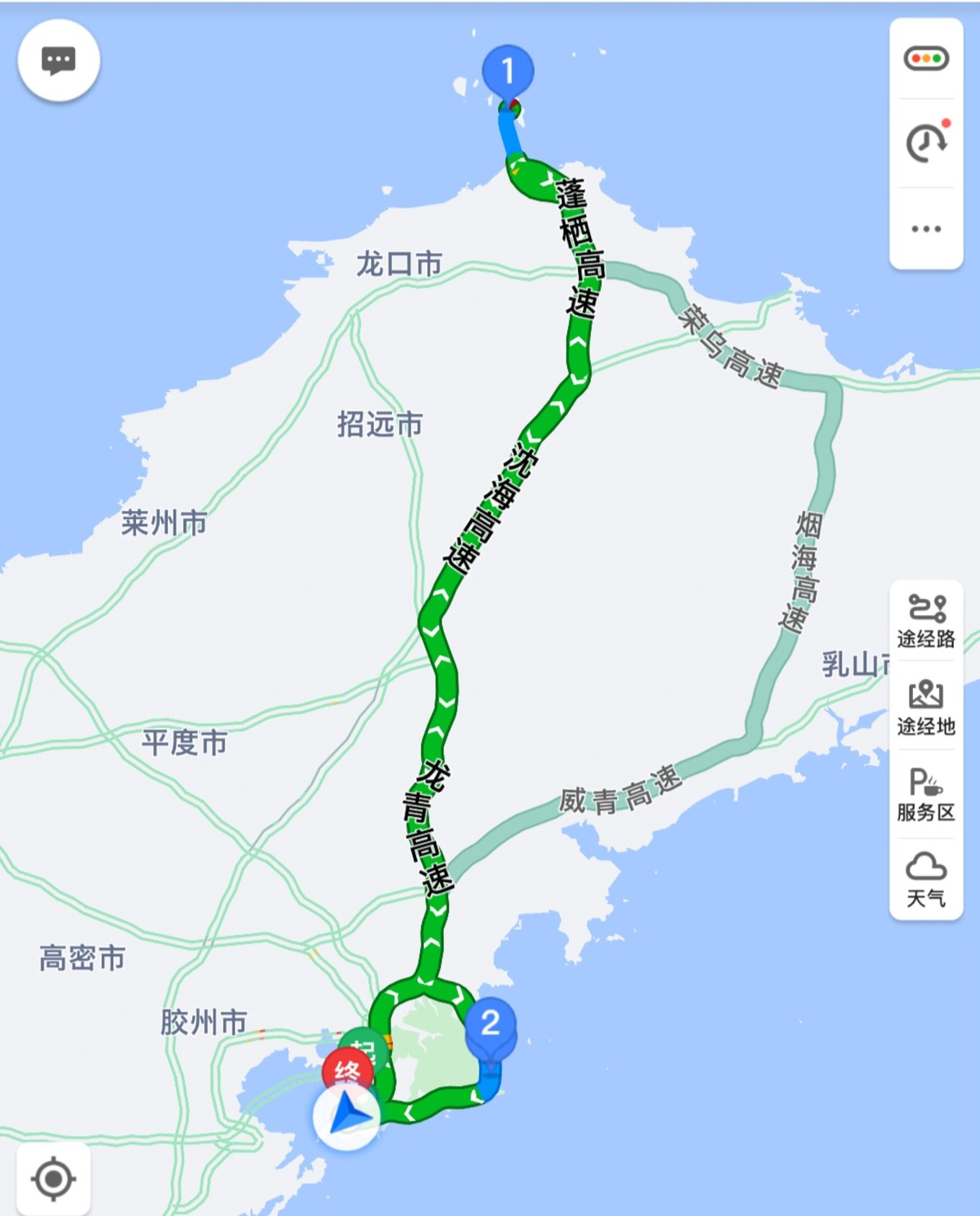Open the feedback message bubble
The height and width of the screenshot is (1216, 980).
point(58,61)
